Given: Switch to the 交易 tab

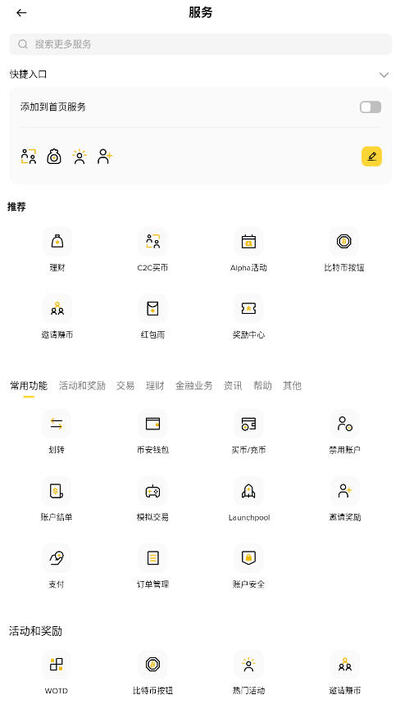Looking at the screenshot, I should tap(125, 386).
